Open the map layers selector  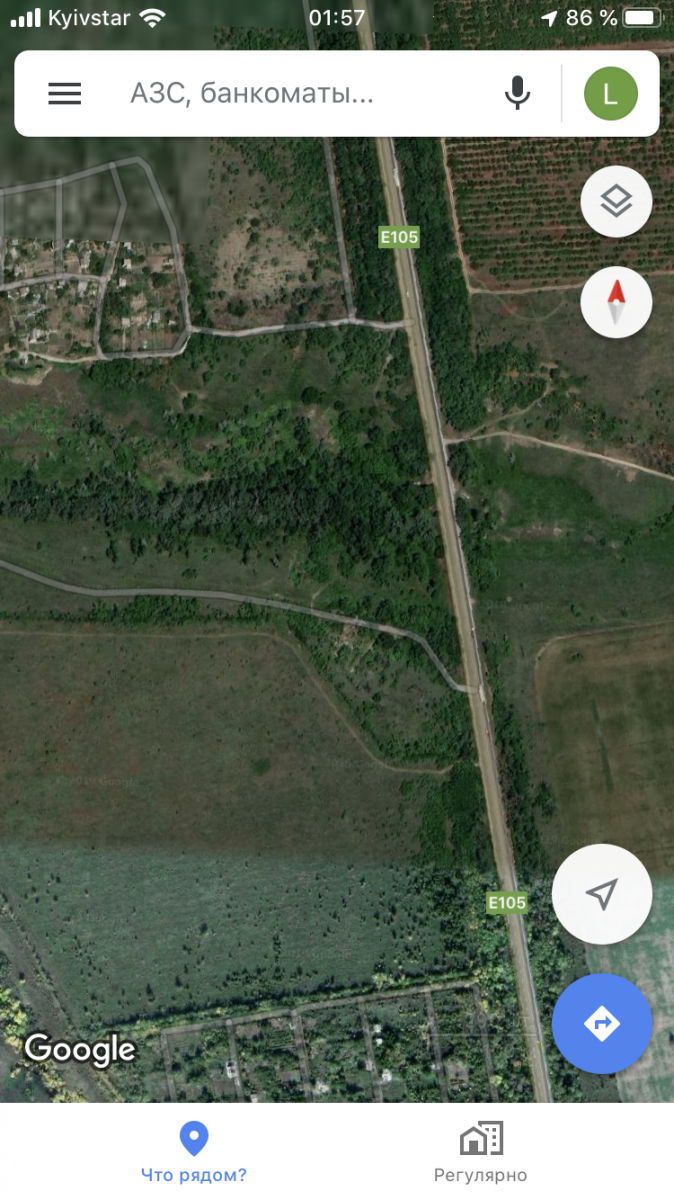(x=616, y=202)
